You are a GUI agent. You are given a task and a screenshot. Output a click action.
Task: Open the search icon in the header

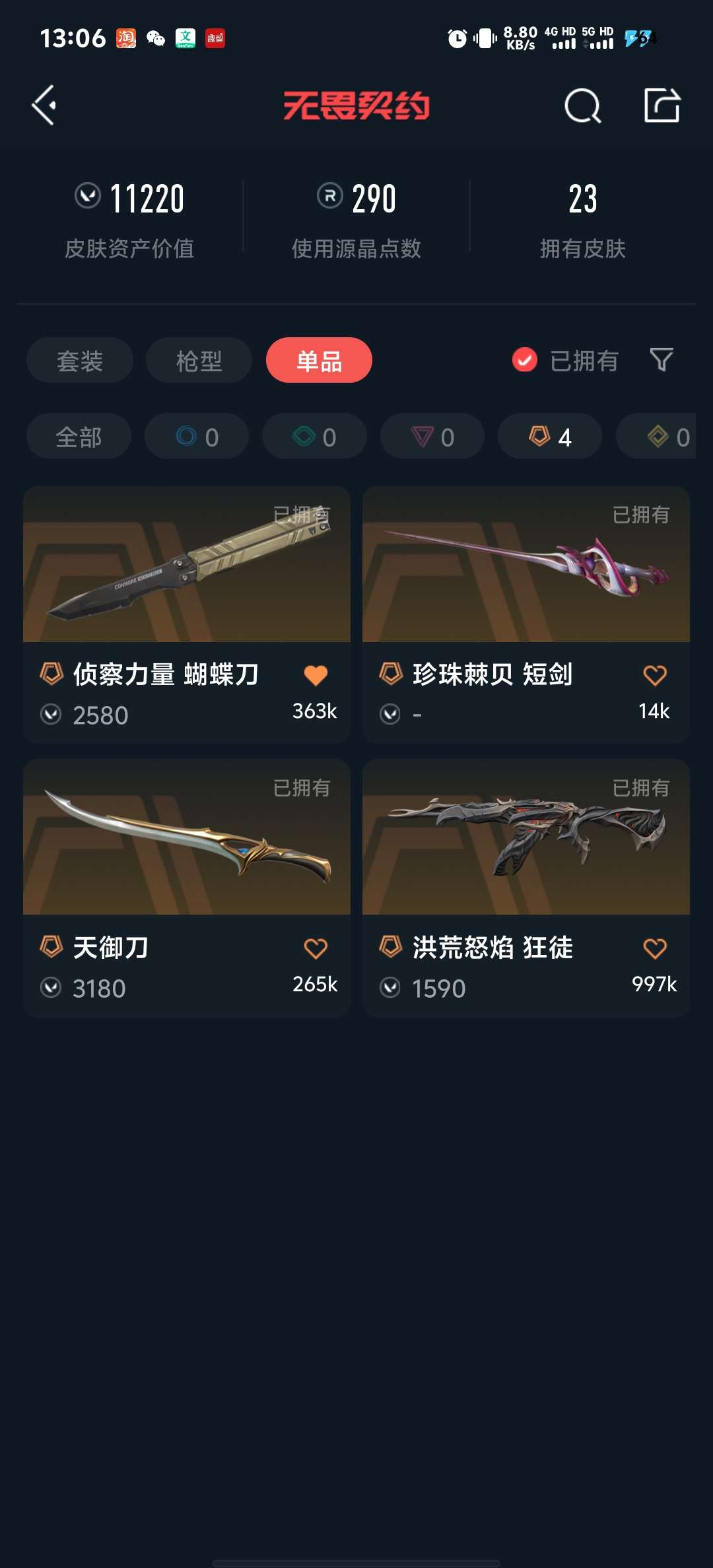click(x=582, y=106)
